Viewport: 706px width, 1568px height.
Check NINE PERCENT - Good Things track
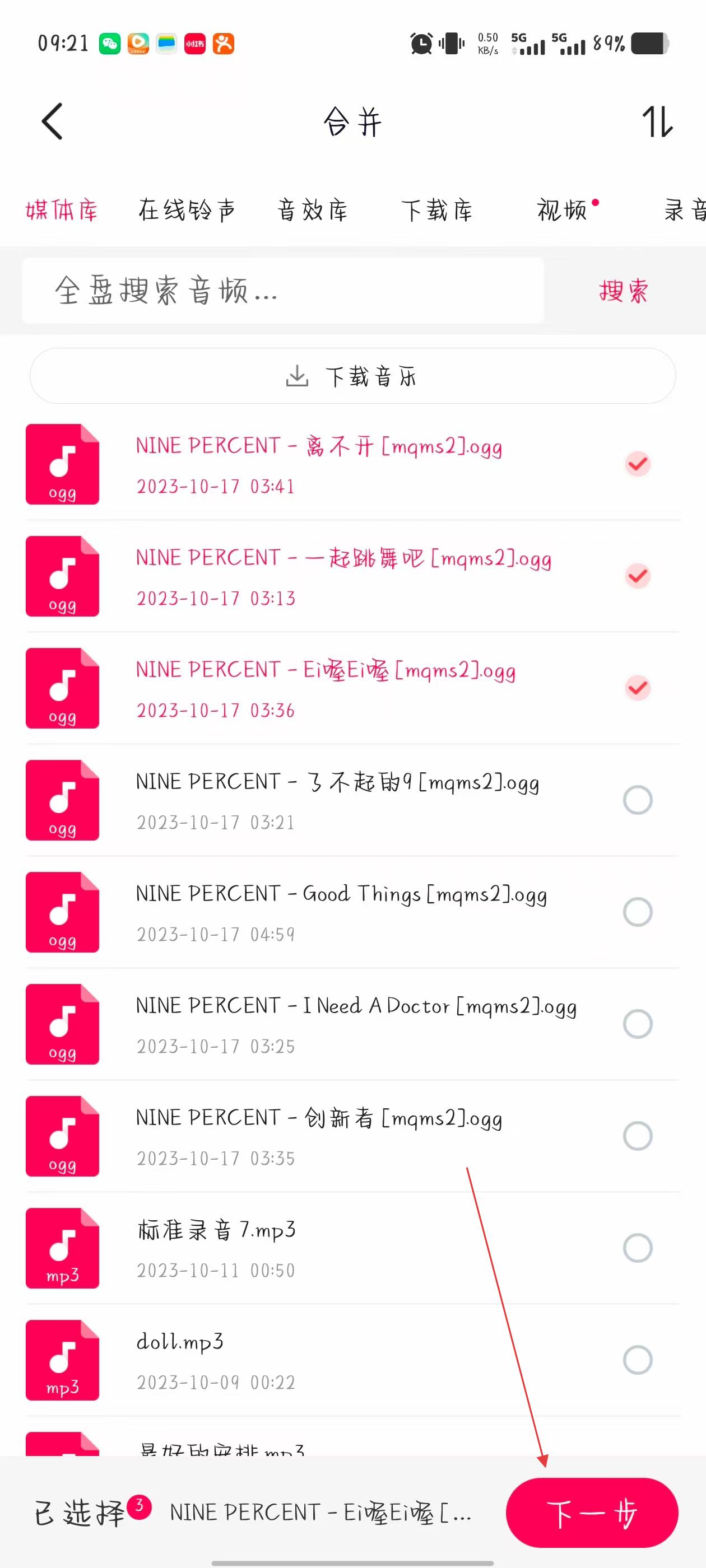tap(637, 912)
